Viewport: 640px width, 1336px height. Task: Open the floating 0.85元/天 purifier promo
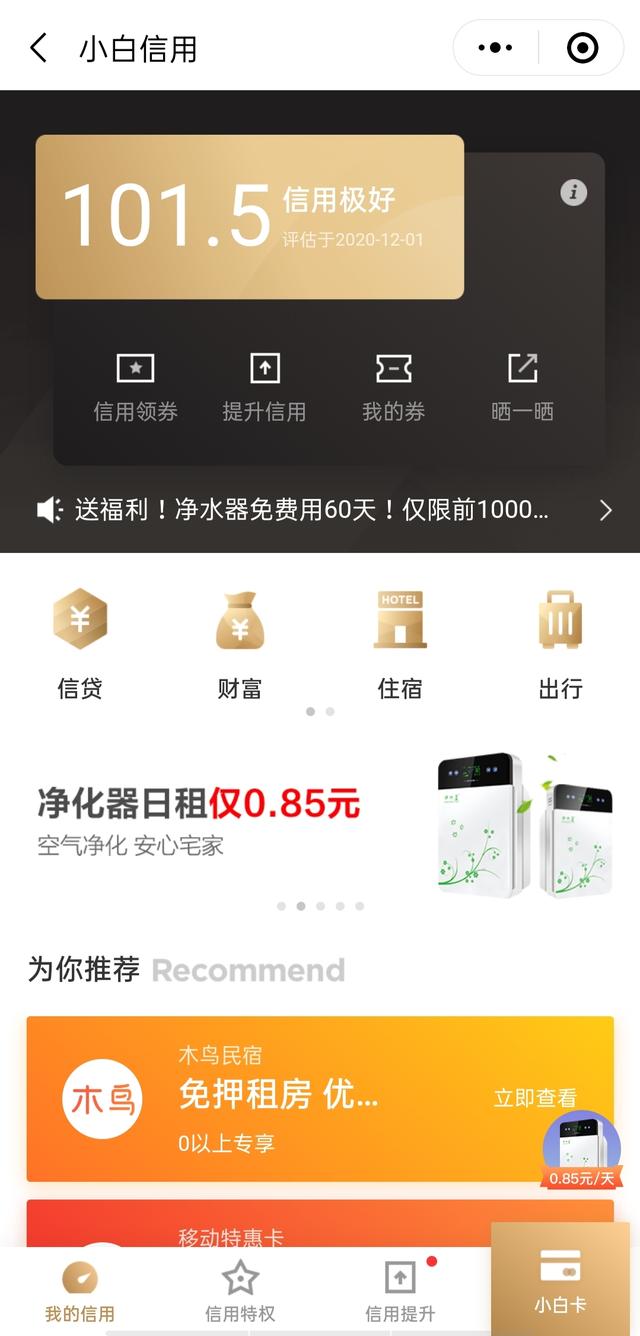point(582,1152)
